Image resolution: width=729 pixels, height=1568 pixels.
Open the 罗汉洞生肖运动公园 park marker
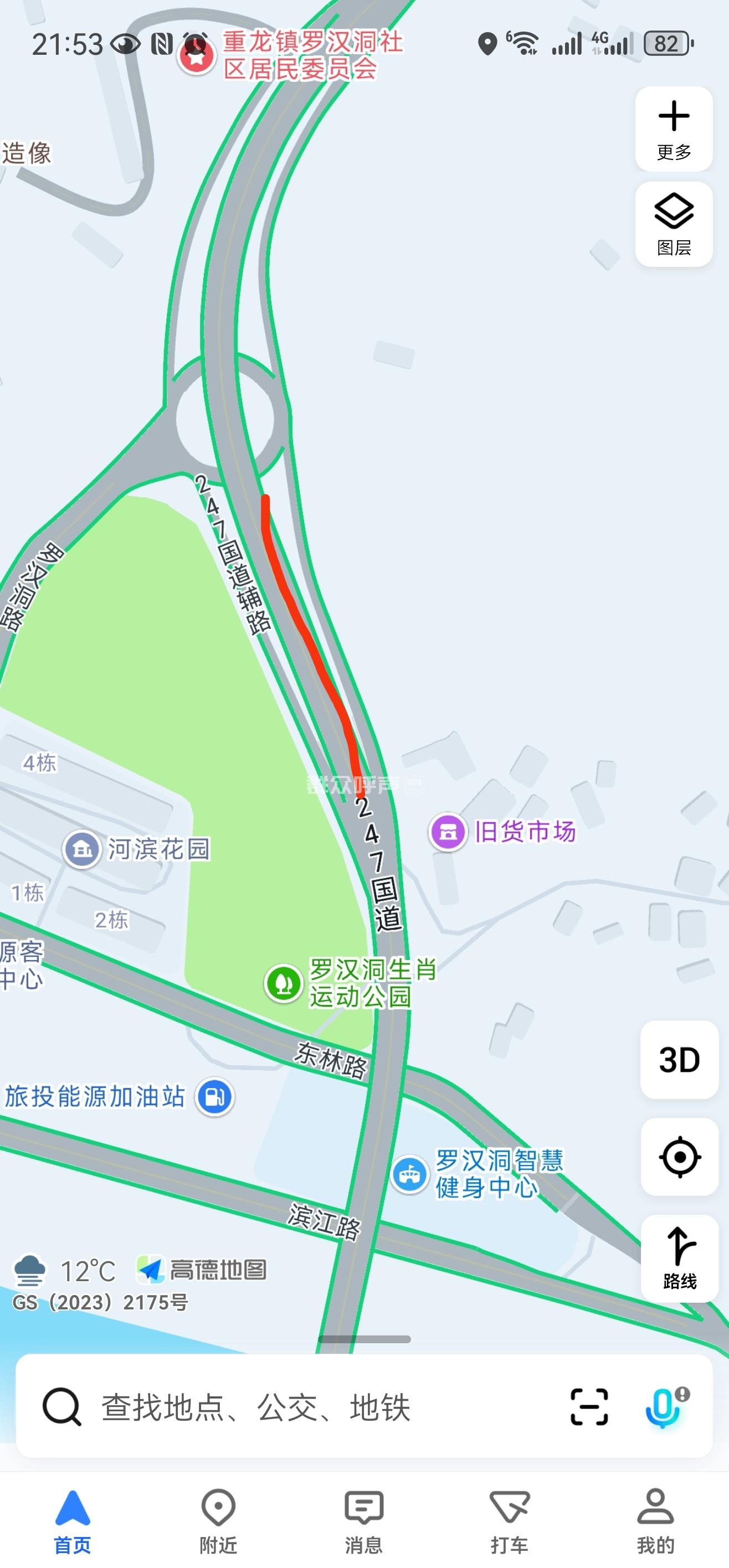[283, 983]
